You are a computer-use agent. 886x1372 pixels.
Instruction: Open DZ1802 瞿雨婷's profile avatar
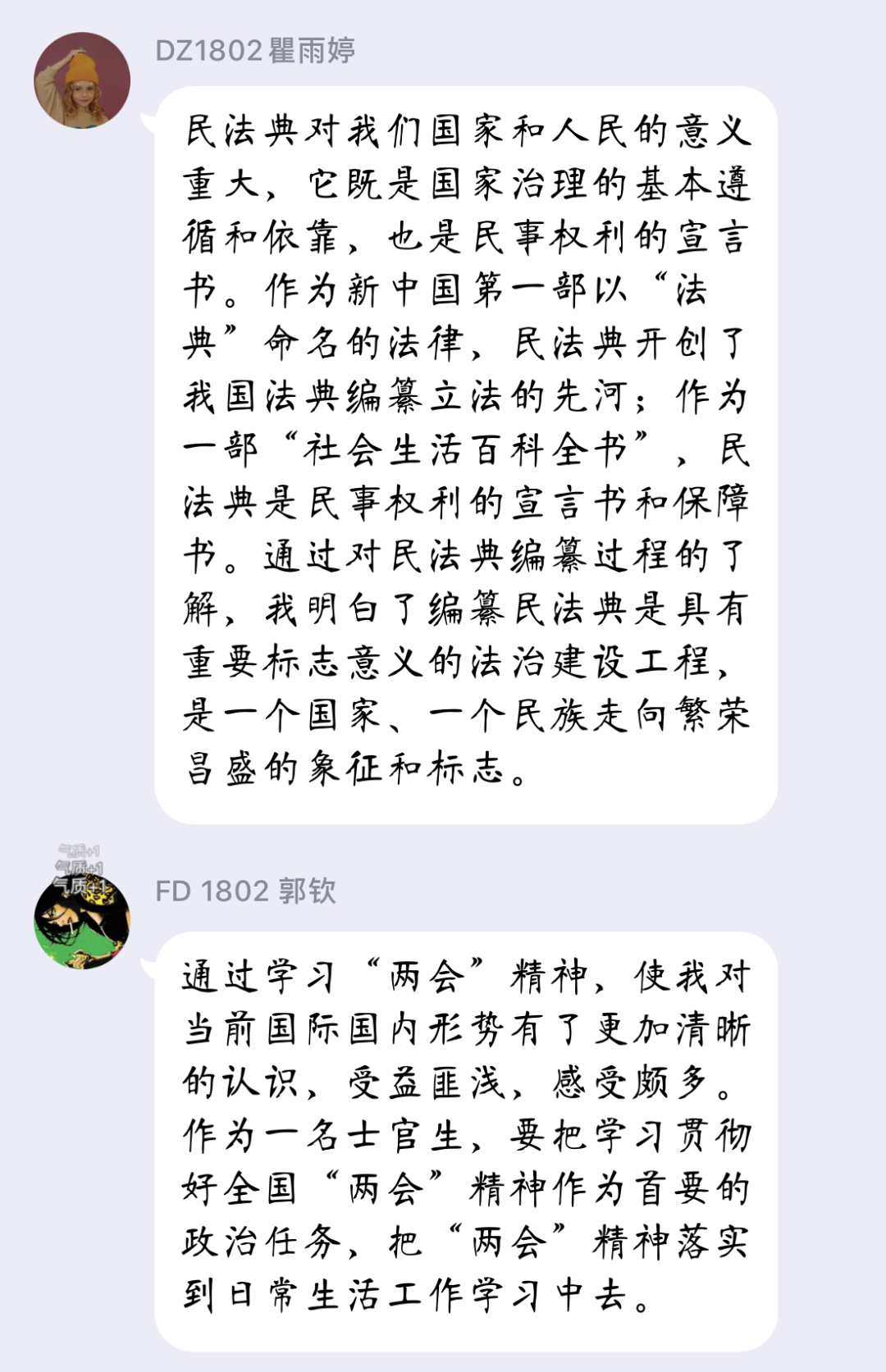click(x=82, y=80)
